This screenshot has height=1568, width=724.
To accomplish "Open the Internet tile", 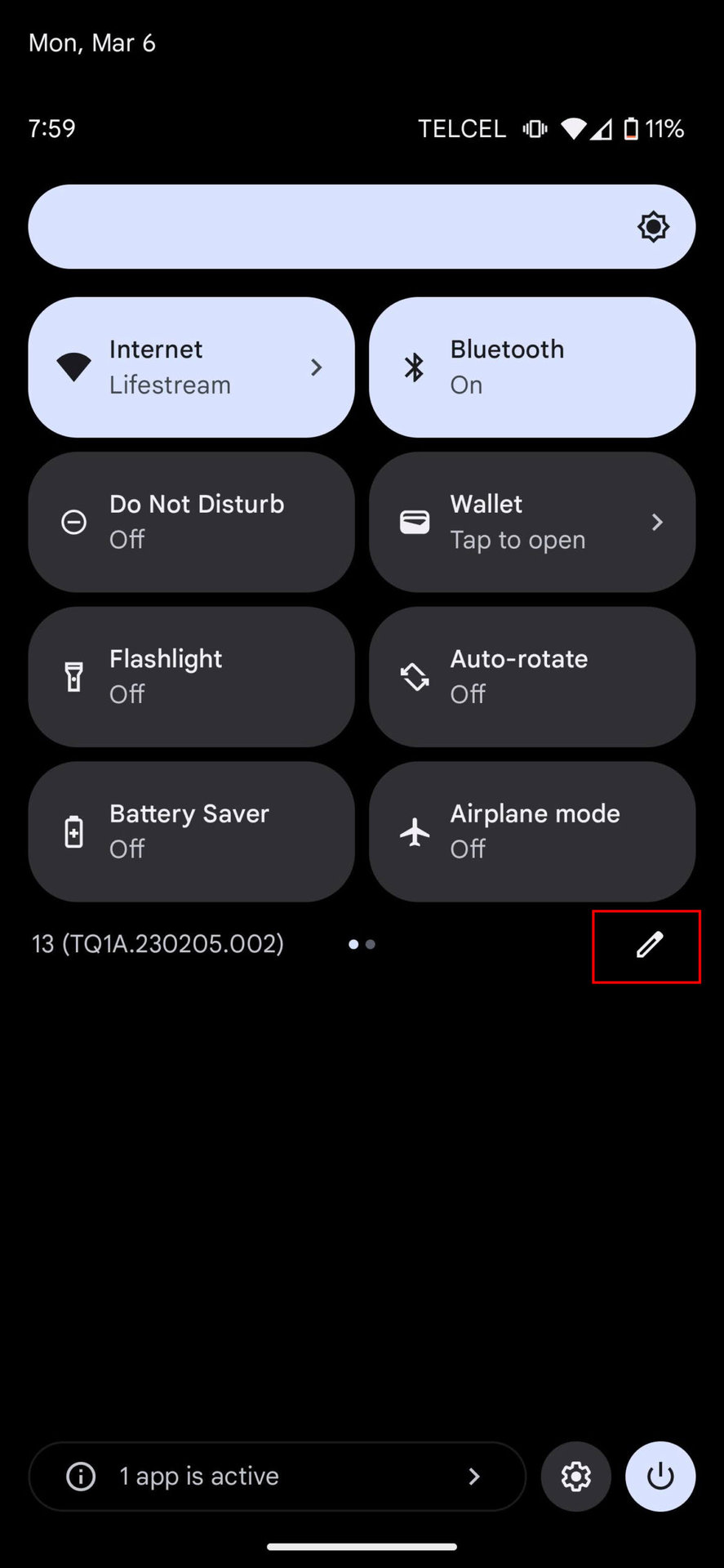I will coord(191,367).
